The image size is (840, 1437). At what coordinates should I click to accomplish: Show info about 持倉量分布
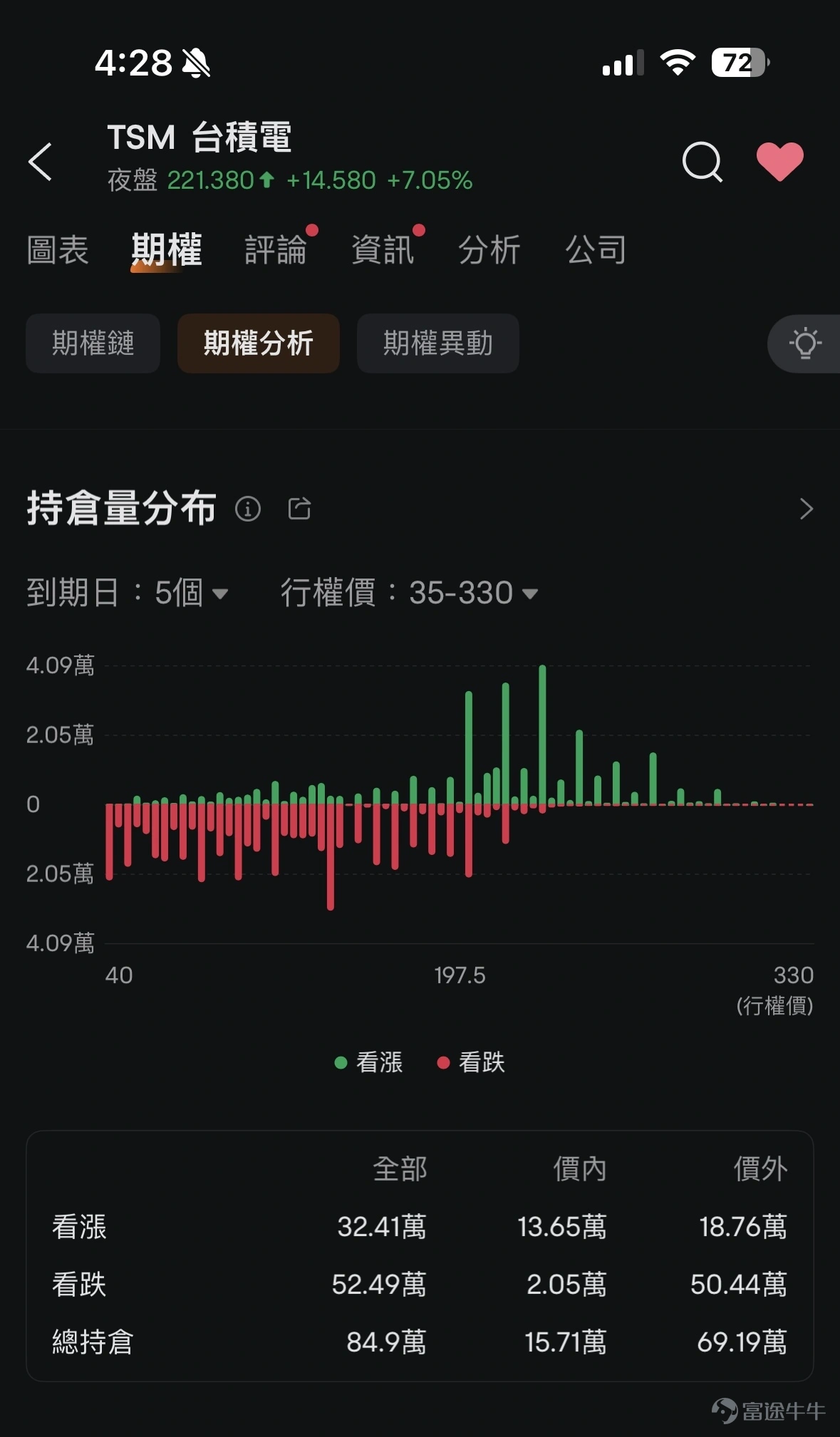[248, 509]
